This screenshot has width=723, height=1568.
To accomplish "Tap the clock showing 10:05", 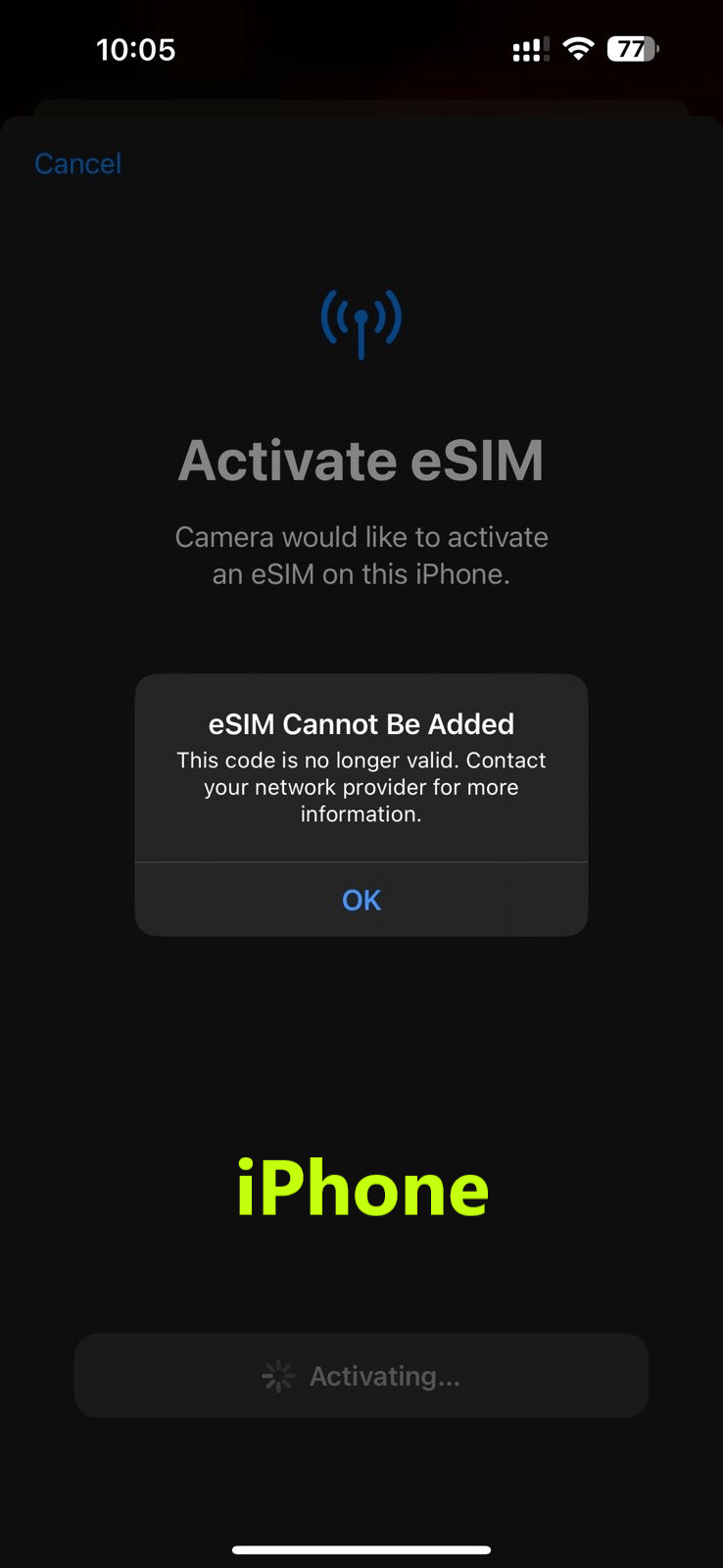I will [x=137, y=48].
